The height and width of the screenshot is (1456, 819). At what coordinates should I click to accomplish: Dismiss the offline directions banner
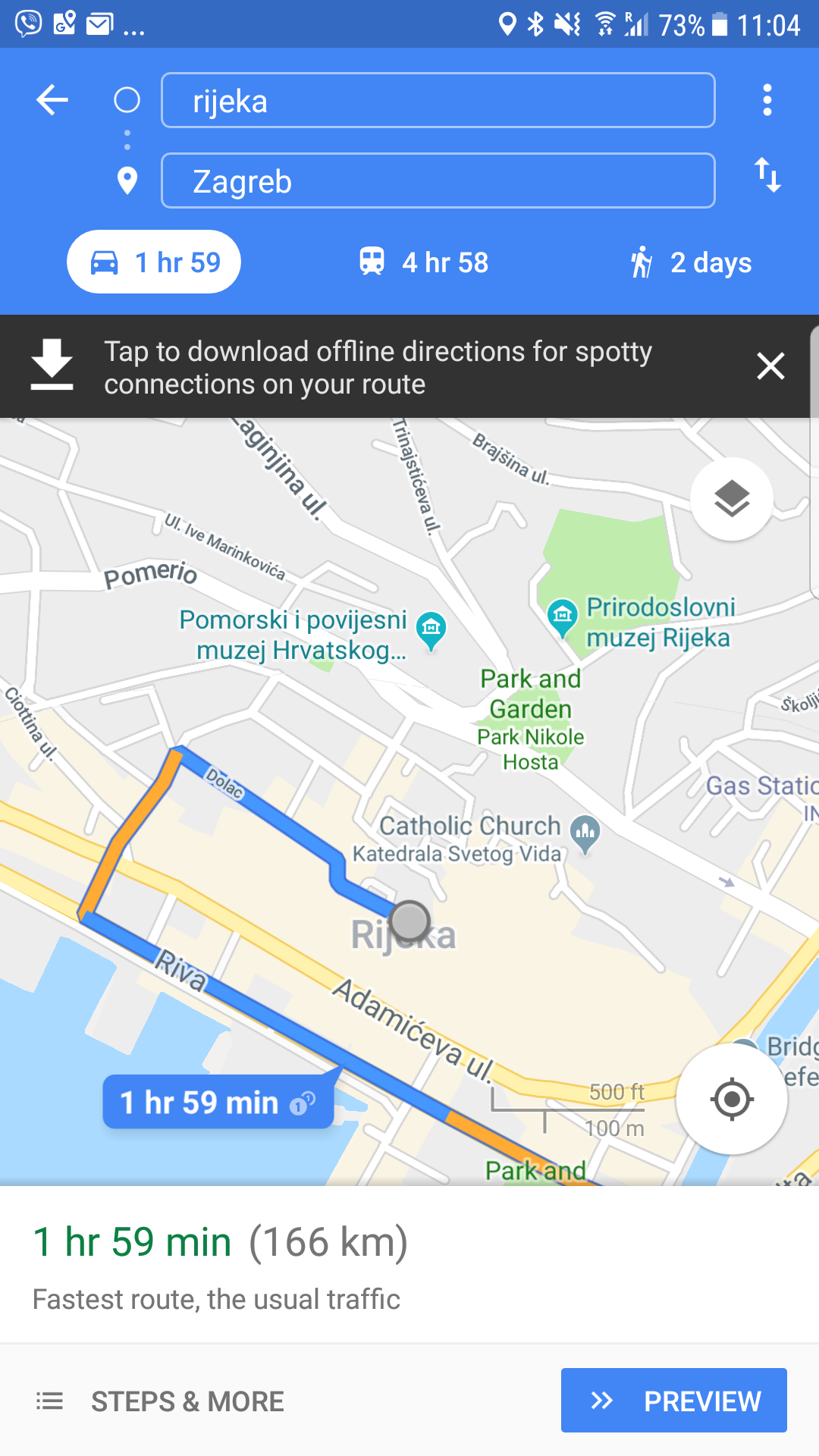pyautogui.click(x=770, y=367)
